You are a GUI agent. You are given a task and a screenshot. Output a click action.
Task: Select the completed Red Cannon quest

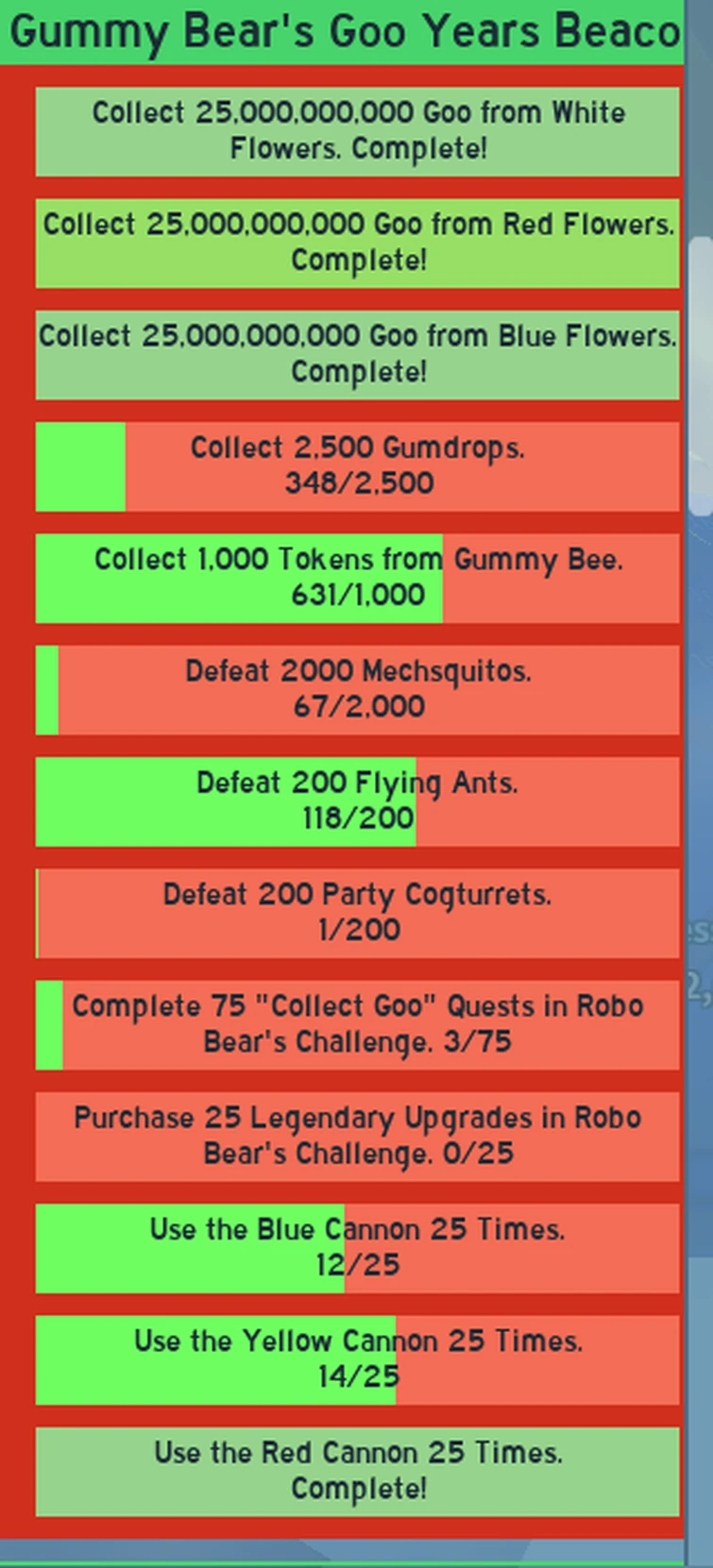pos(357,1471)
